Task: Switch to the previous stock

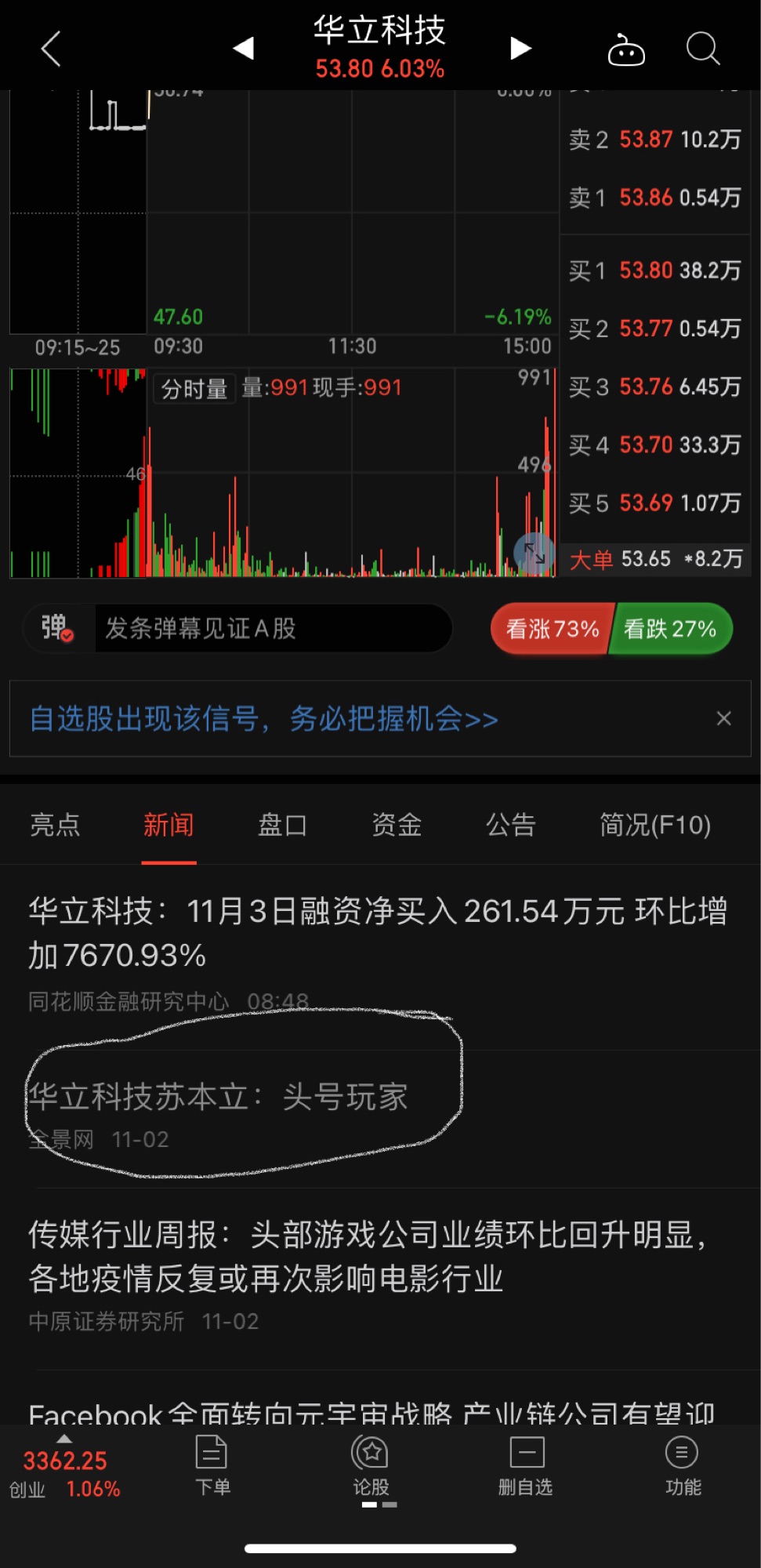Action: click(244, 49)
